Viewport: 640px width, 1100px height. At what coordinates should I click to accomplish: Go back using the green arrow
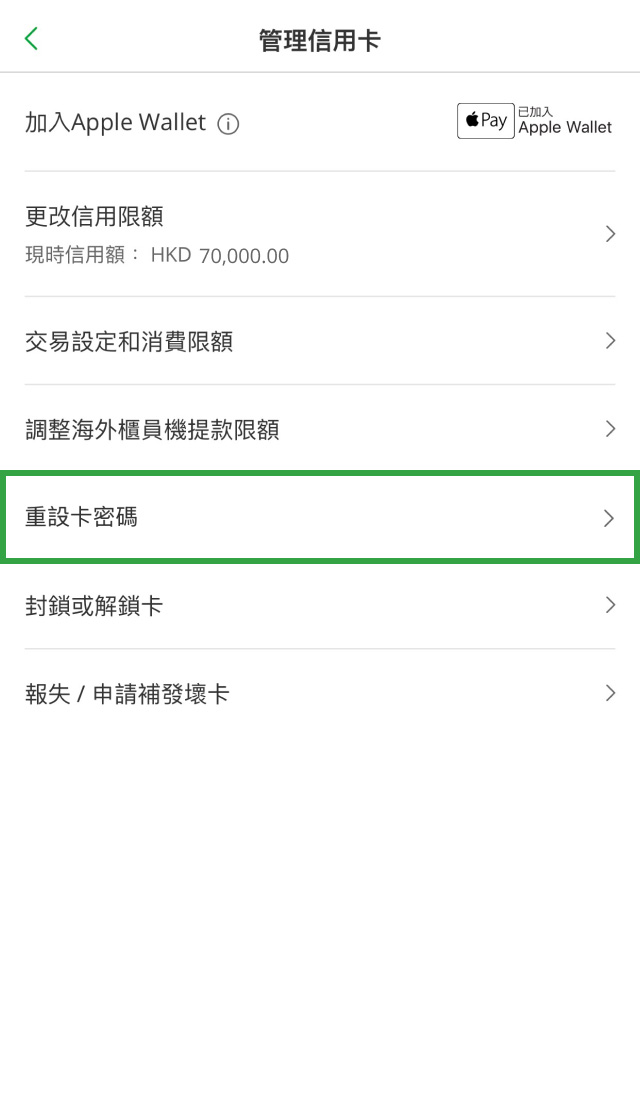point(31,39)
